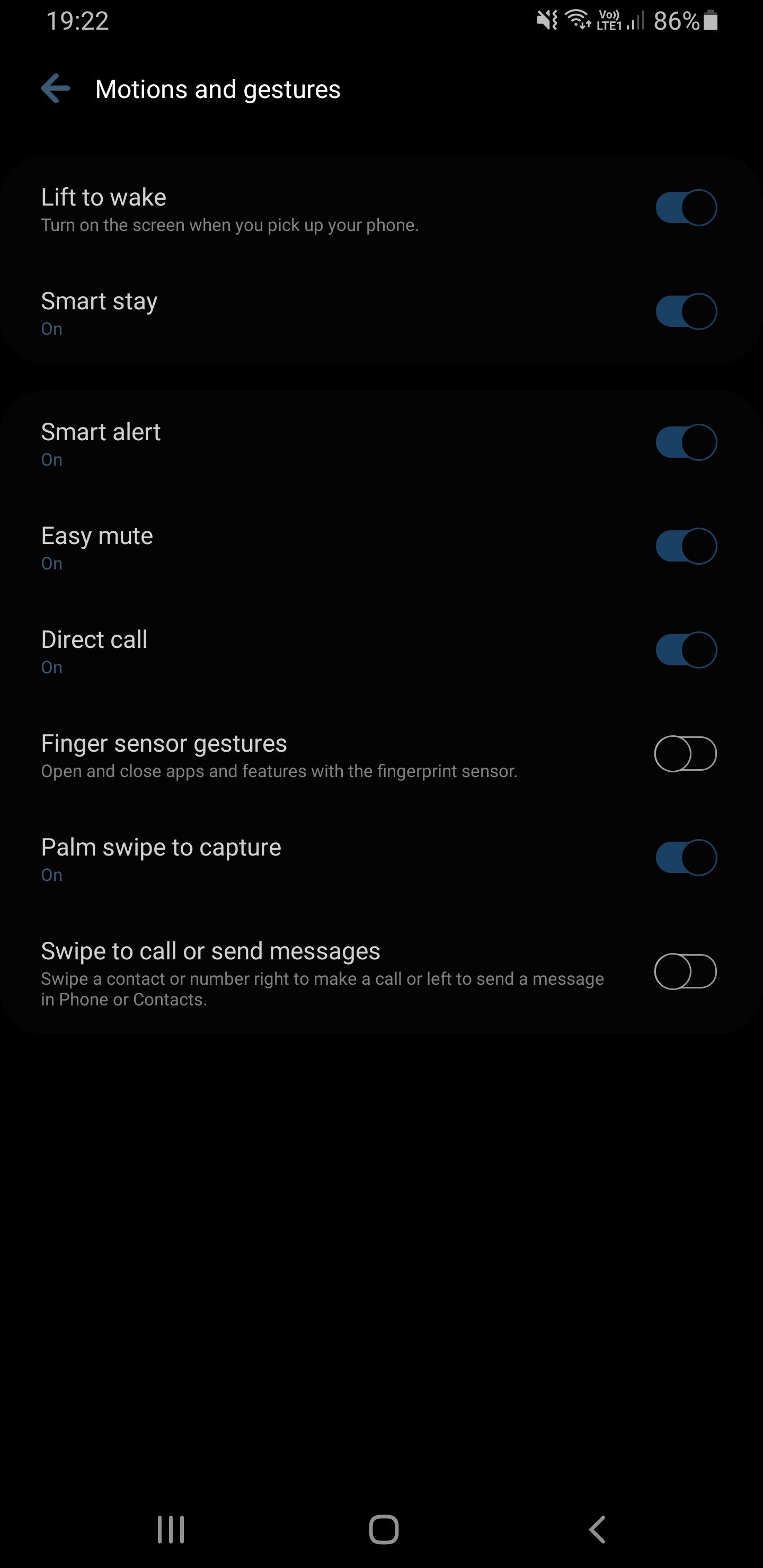Turn on Swipe to call or send messages

(685, 972)
